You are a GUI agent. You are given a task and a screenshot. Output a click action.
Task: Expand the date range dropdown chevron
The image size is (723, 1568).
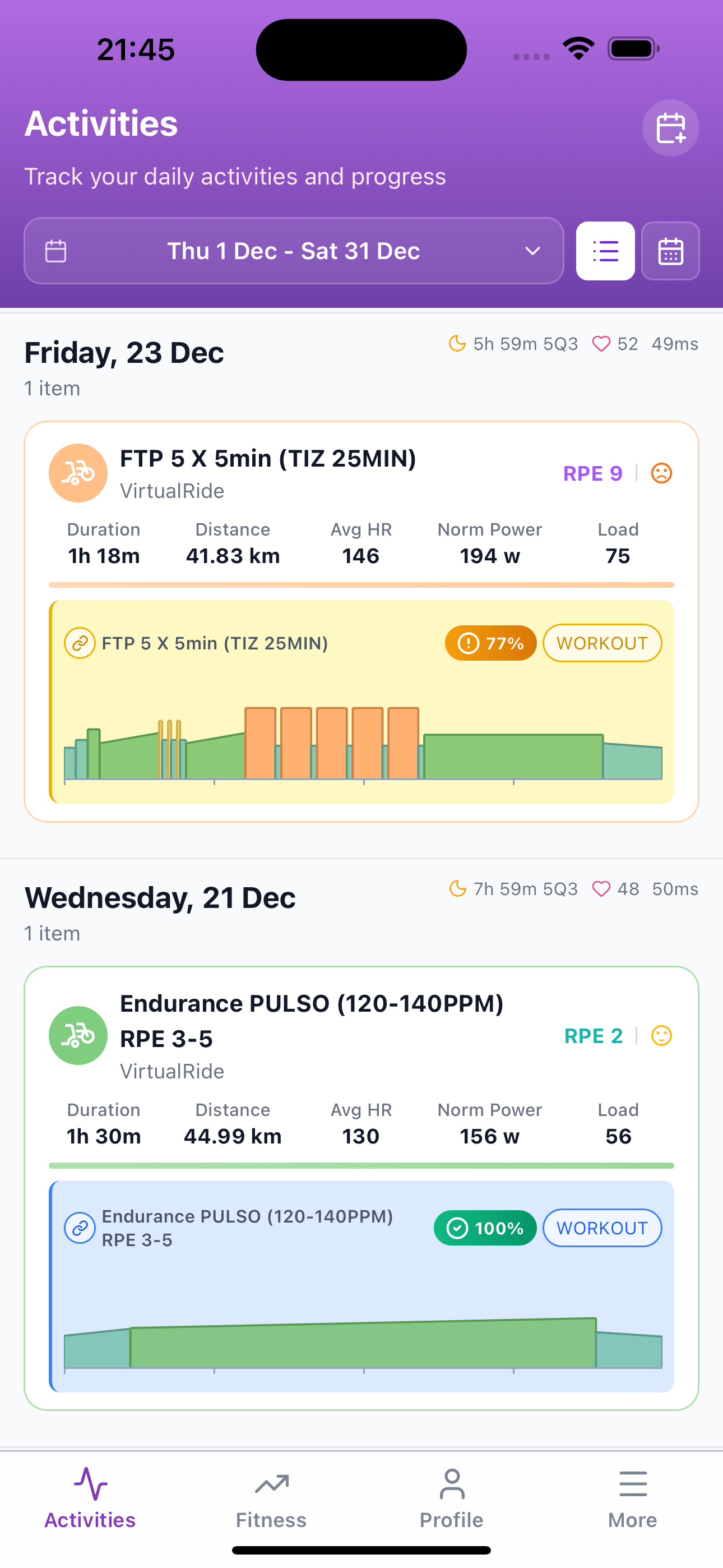pos(531,251)
